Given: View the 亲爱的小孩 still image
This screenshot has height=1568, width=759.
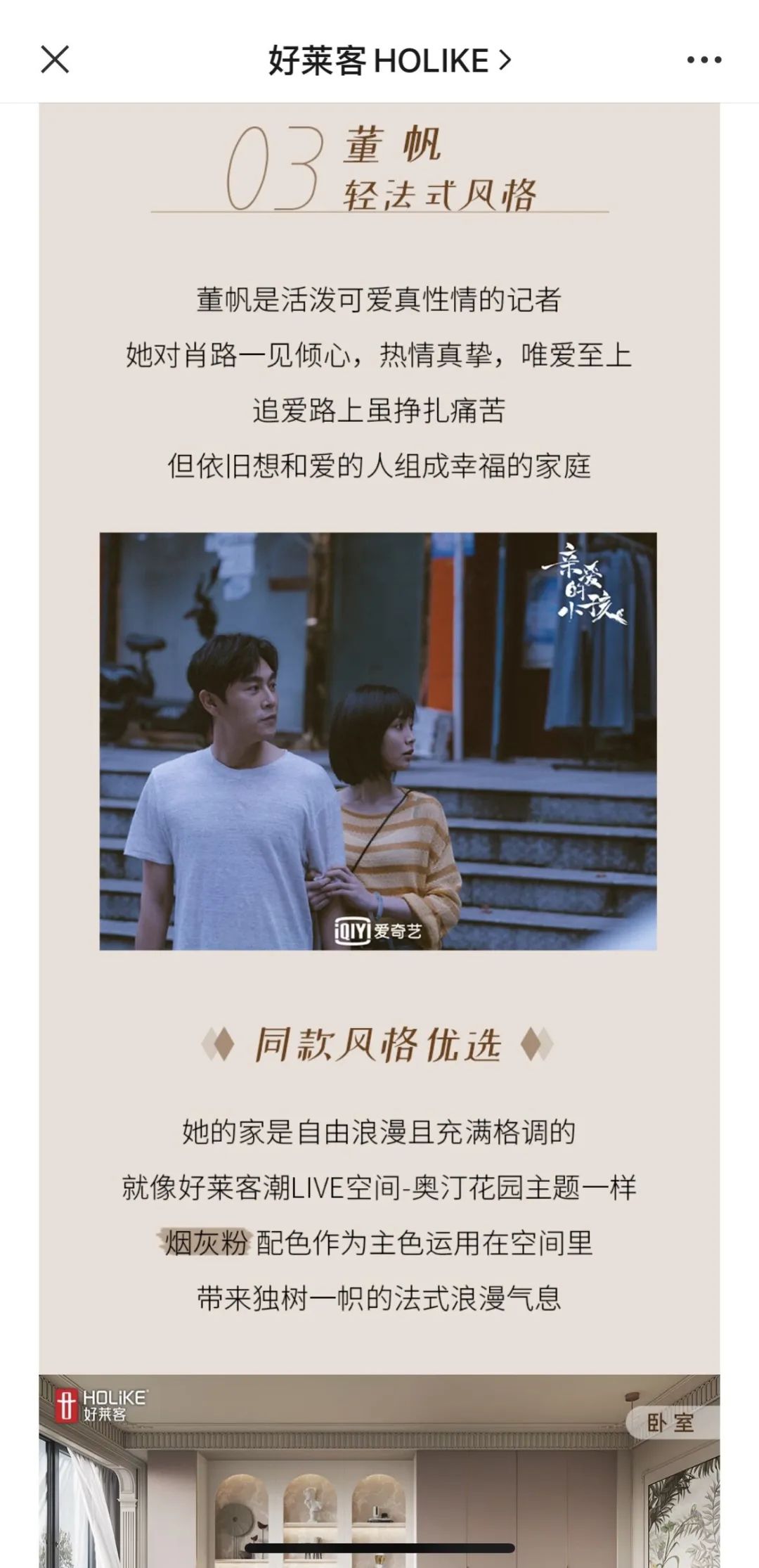Looking at the screenshot, I should [378, 741].
